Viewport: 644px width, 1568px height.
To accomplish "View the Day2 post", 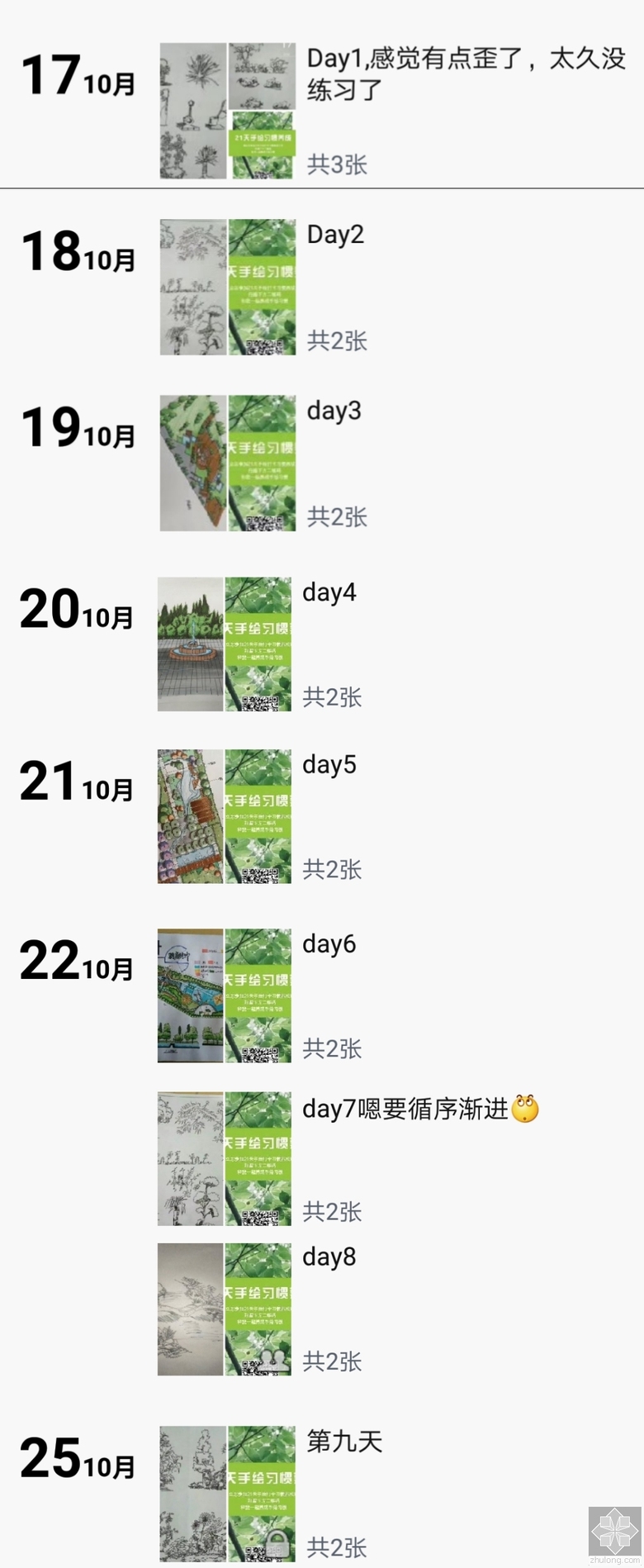I will [x=335, y=235].
